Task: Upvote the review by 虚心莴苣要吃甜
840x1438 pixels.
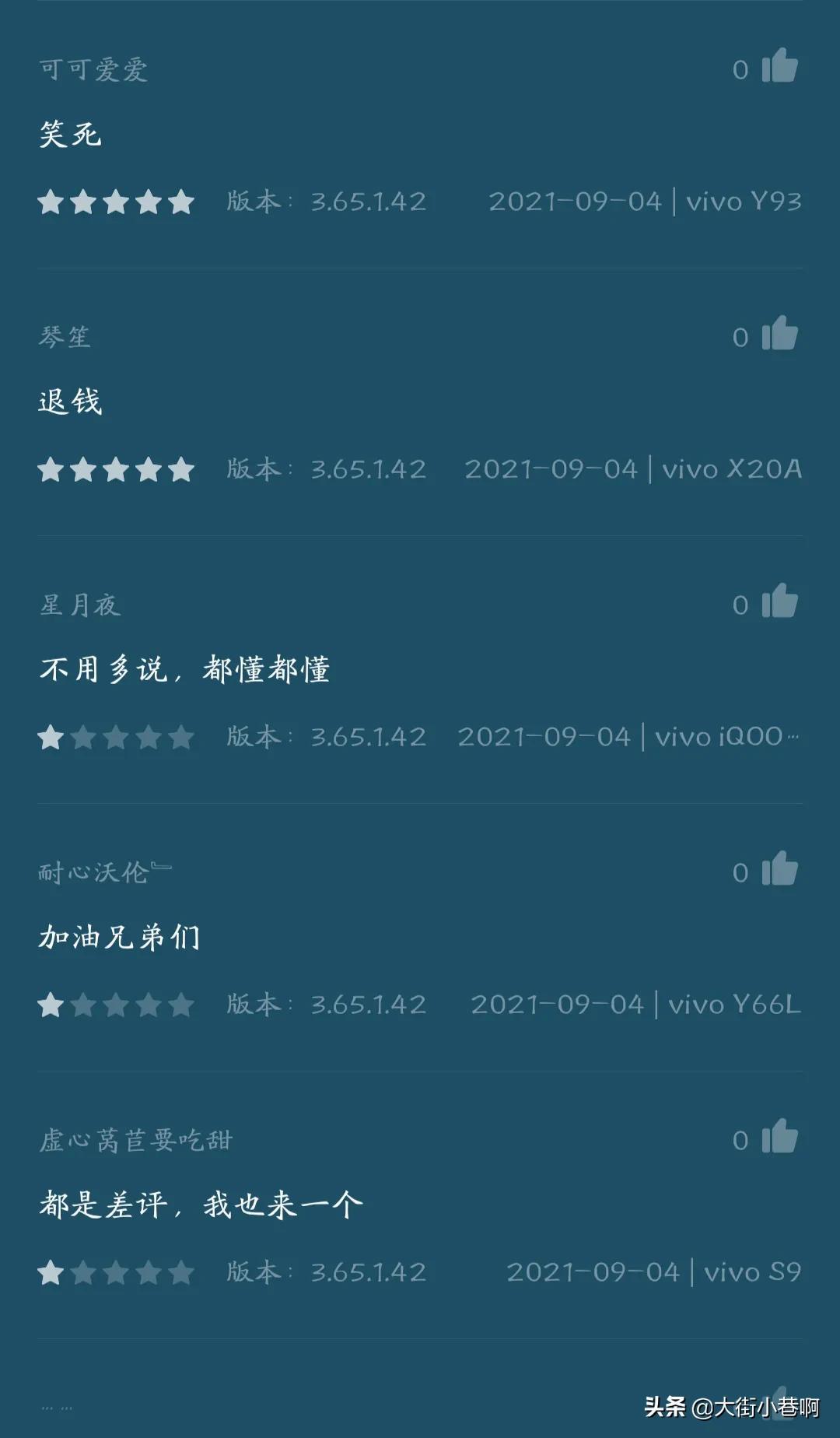Action: pos(780,1136)
